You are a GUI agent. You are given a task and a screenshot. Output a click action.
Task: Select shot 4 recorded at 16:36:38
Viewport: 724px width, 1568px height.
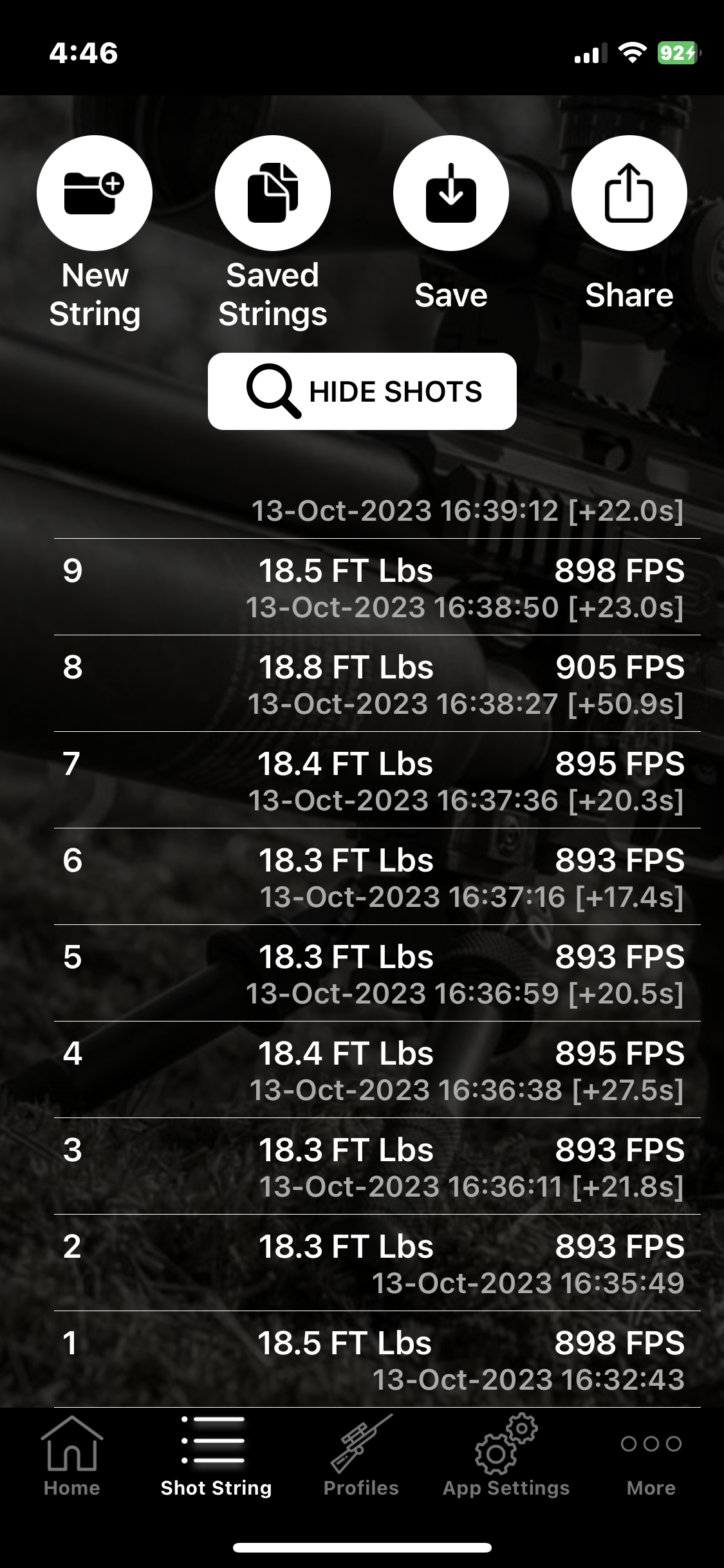[x=377, y=1070]
